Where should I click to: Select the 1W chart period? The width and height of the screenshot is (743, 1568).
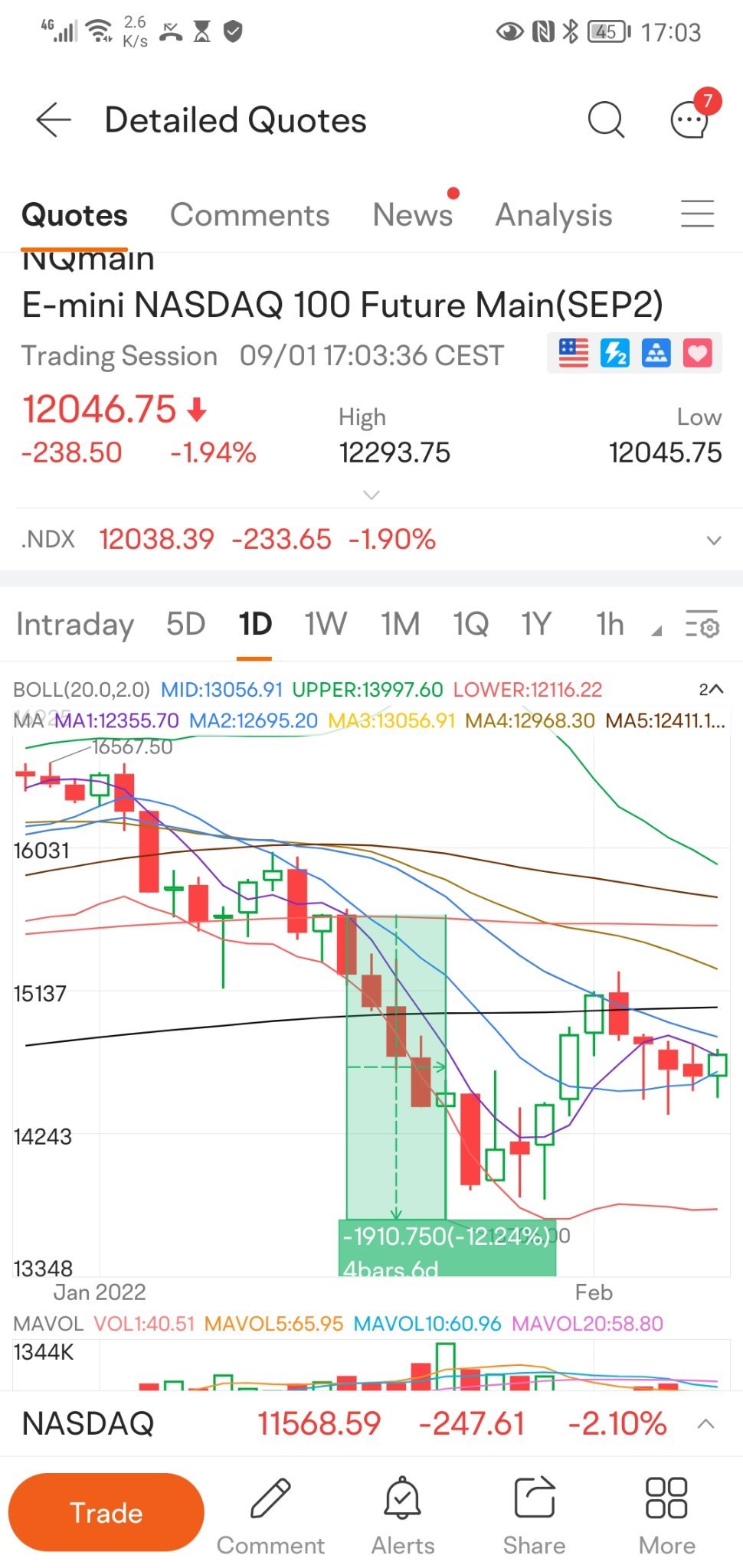[x=326, y=625]
